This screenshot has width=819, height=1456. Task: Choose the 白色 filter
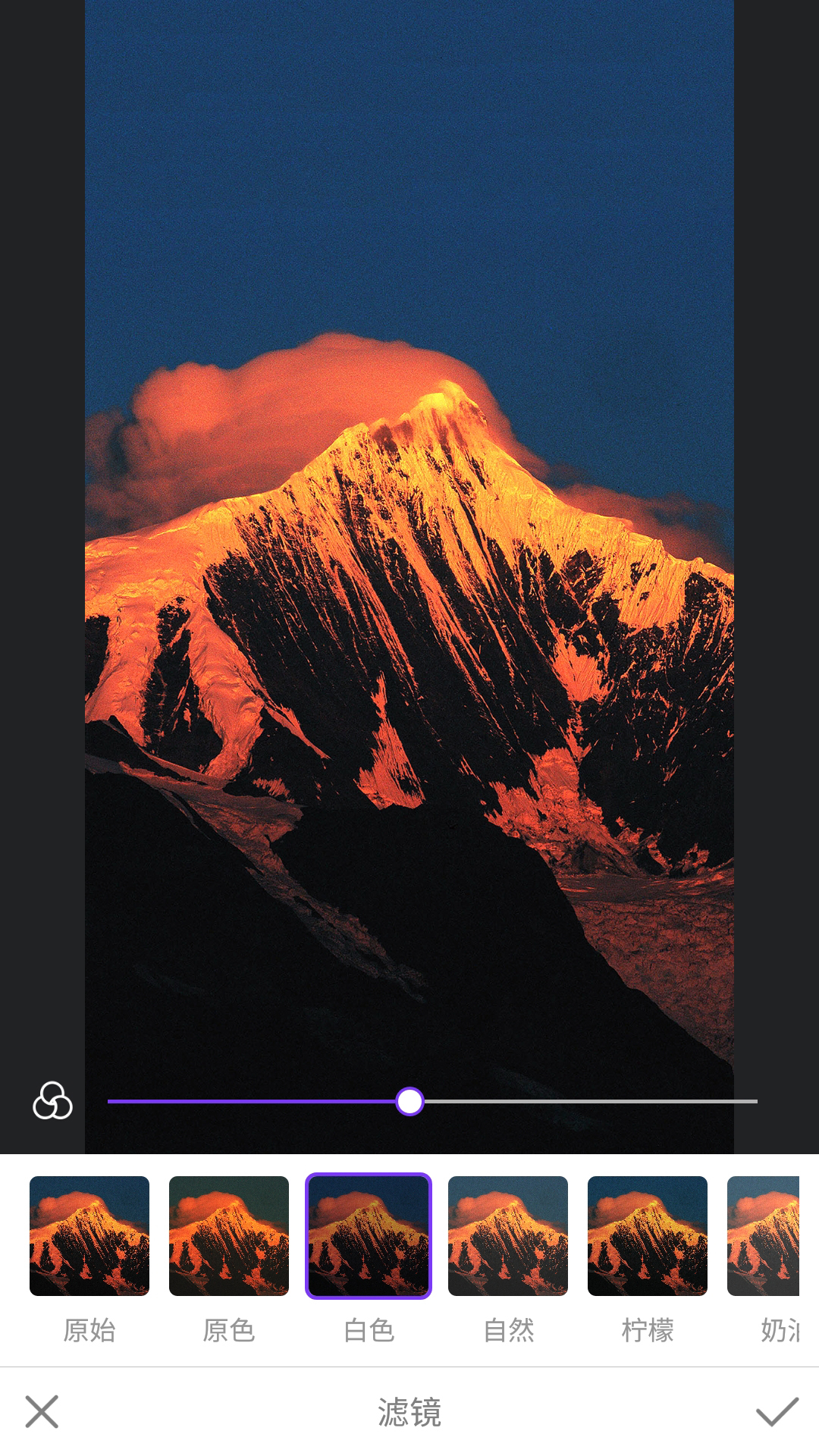[x=369, y=1235]
